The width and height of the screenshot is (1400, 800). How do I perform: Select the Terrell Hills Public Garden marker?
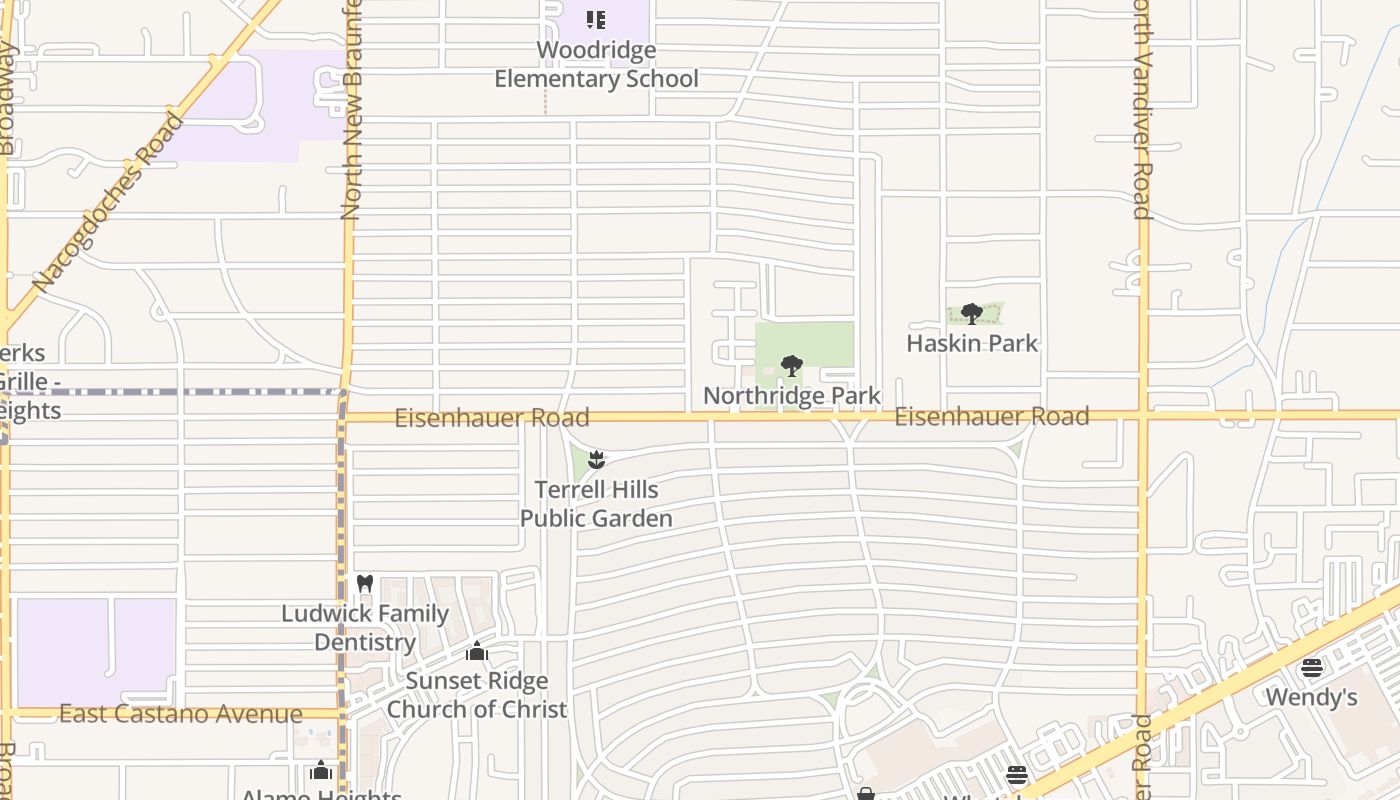(597, 460)
